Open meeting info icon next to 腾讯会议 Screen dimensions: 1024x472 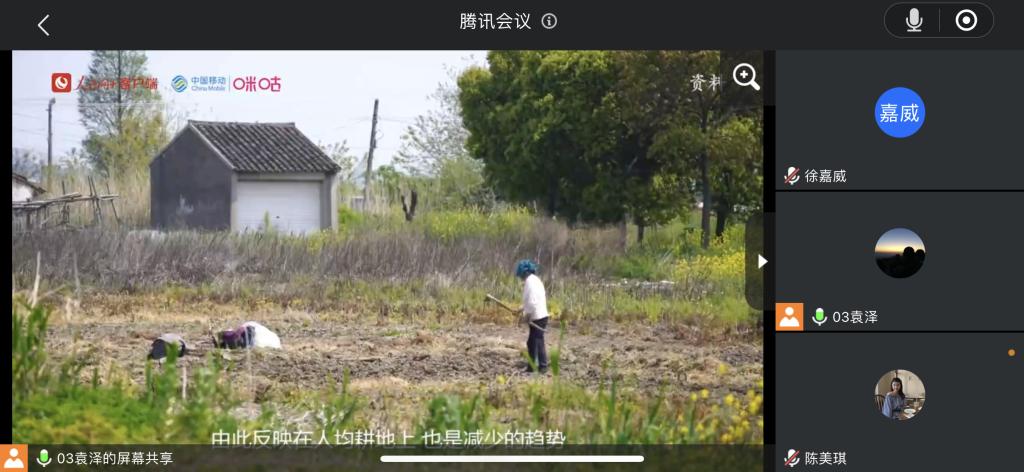(549, 21)
